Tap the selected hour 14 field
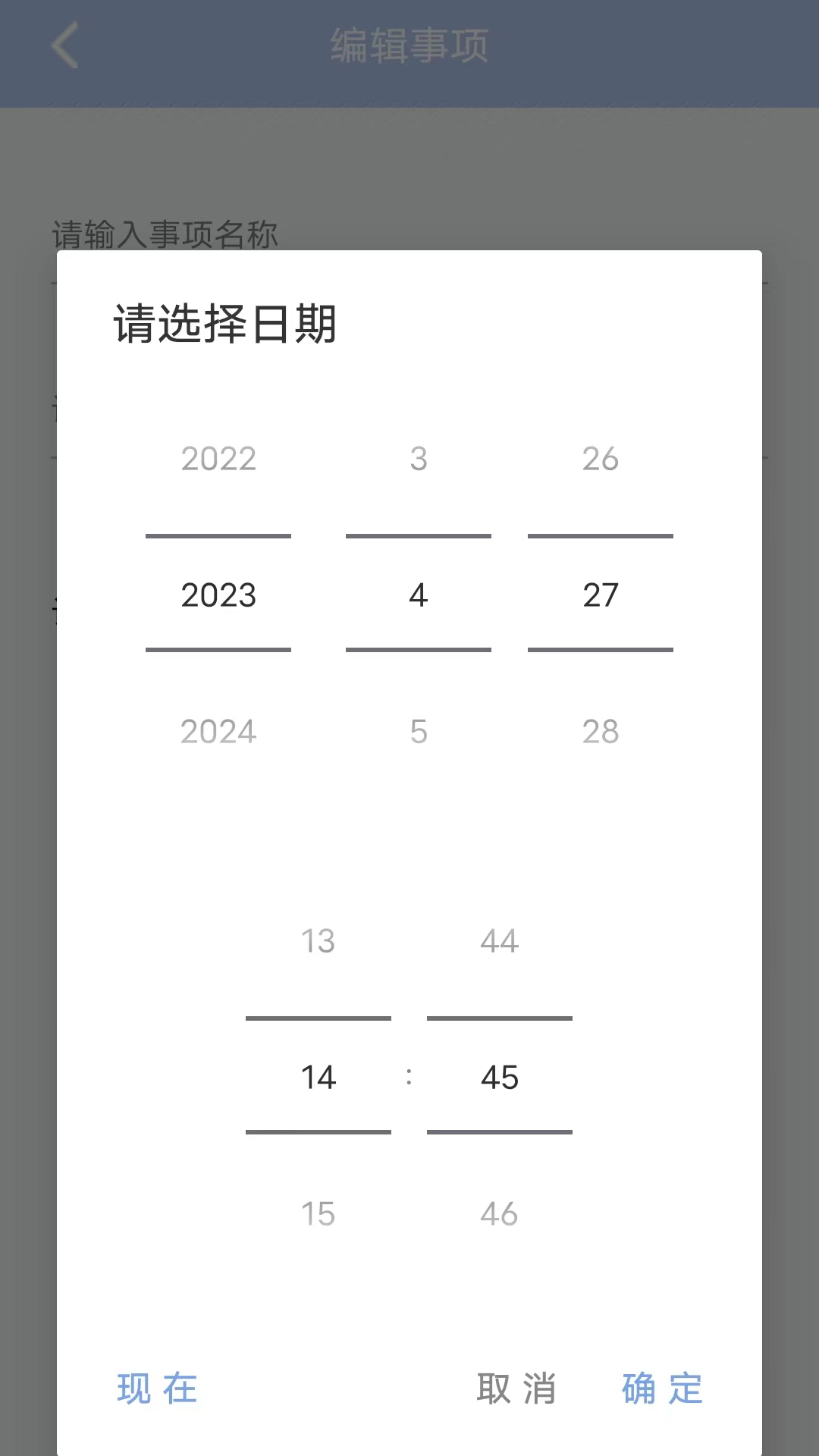This screenshot has width=819, height=1456. 318,1078
